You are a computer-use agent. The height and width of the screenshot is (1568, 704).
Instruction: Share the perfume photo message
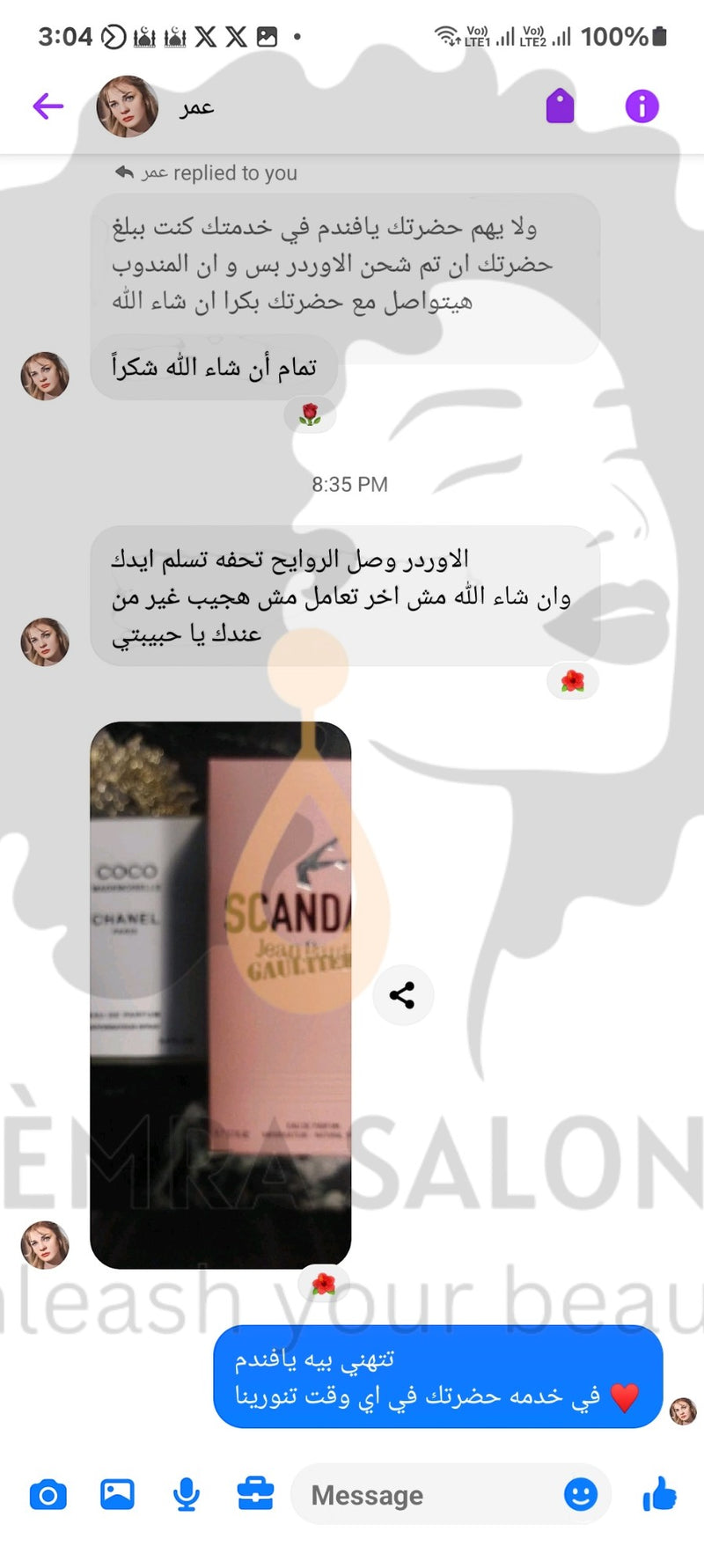pos(402,995)
